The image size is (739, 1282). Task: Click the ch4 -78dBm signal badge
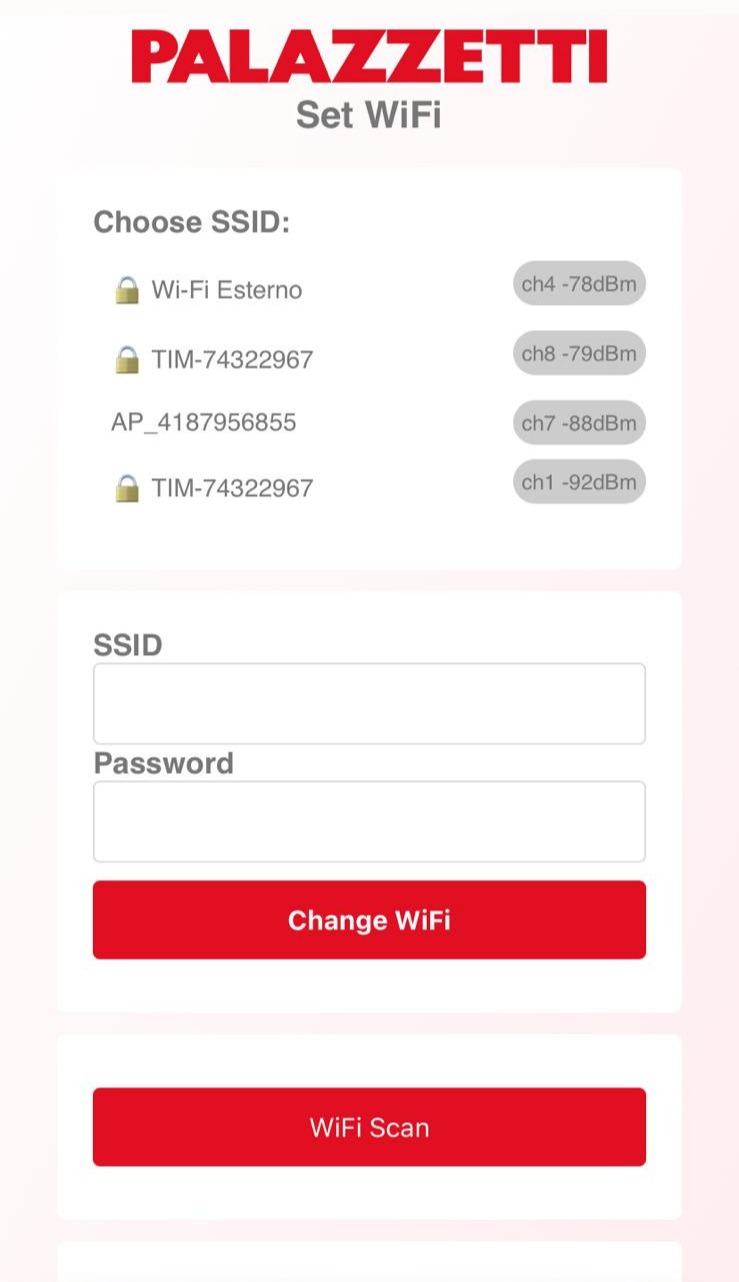click(578, 283)
